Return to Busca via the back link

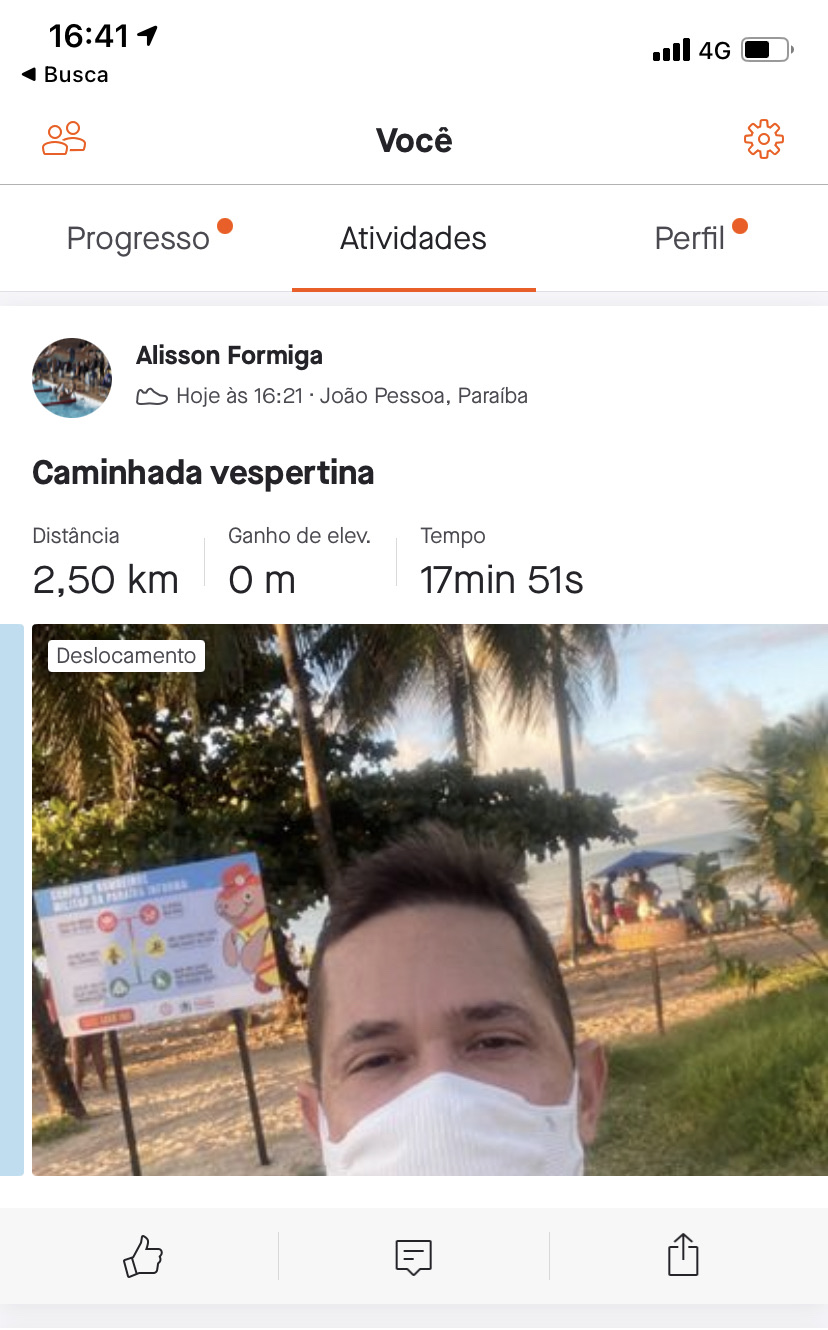[65, 75]
